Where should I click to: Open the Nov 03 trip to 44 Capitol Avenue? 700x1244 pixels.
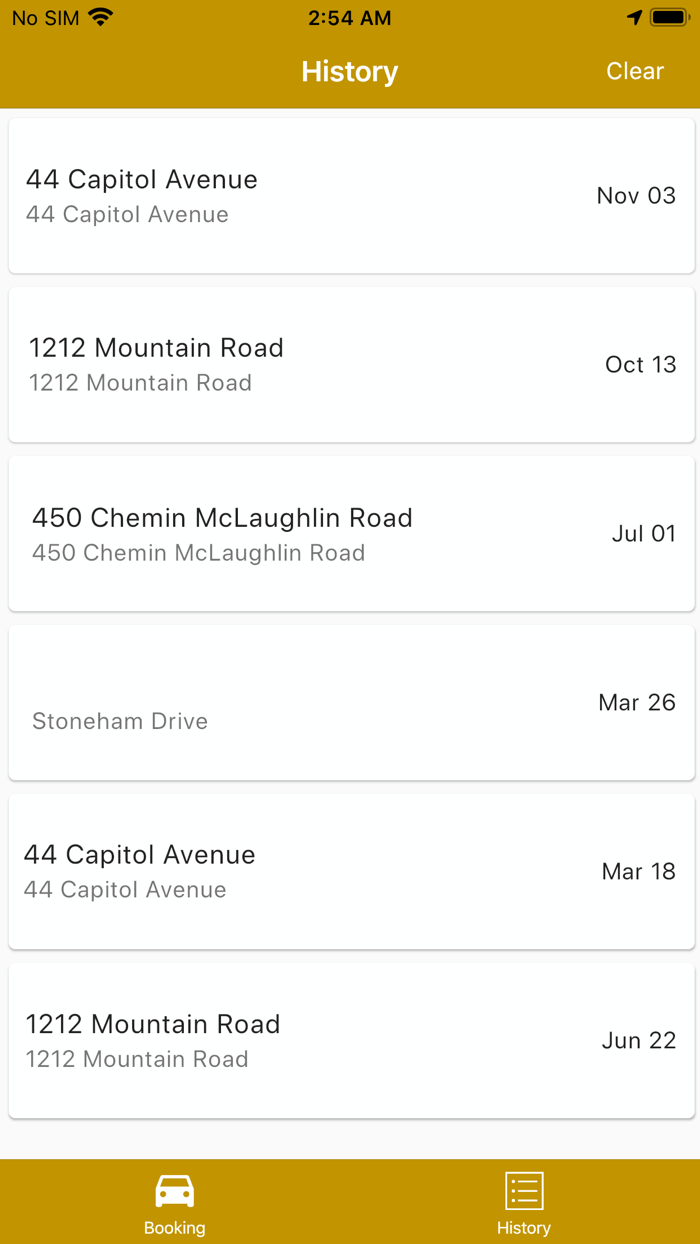click(x=350, y=196)
